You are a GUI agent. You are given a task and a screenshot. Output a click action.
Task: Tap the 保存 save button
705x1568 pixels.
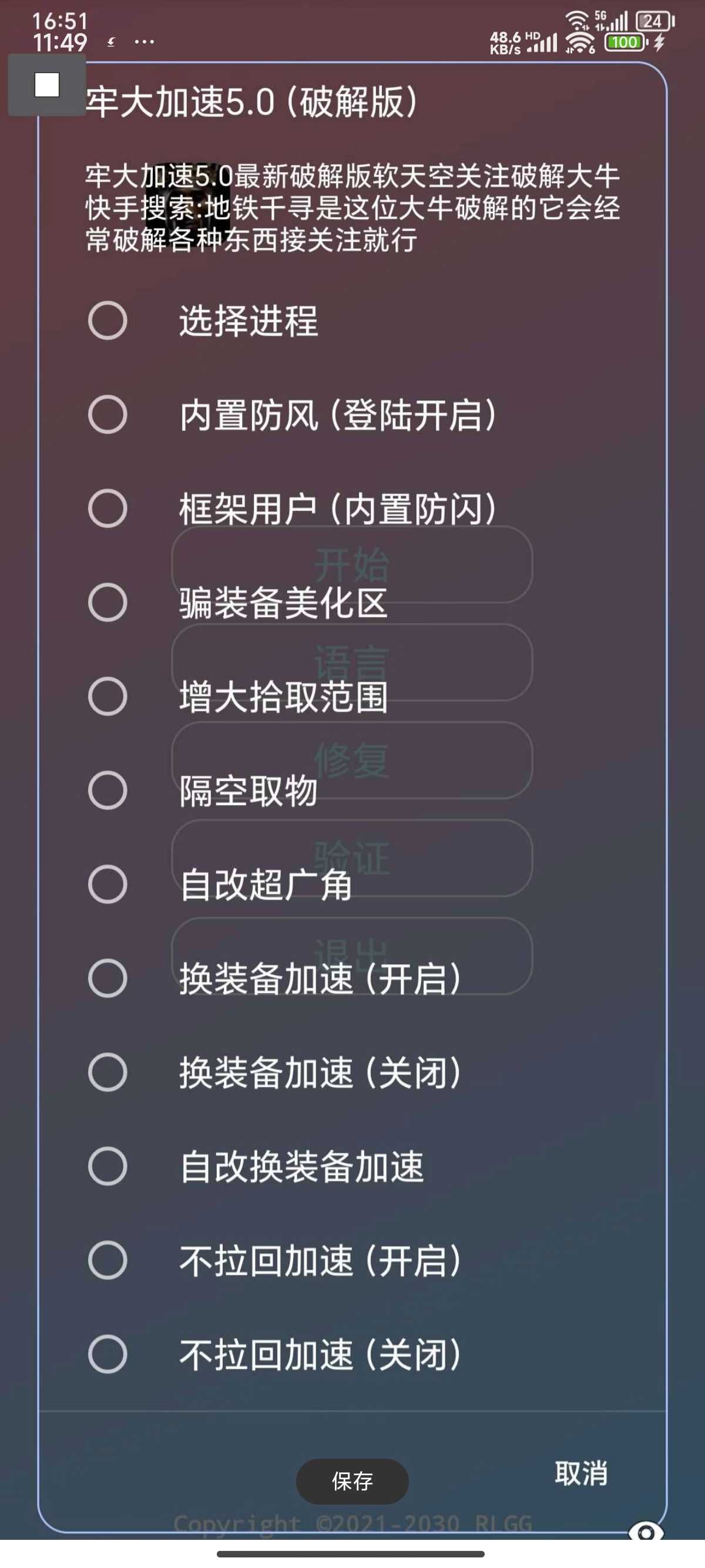click(x=352, y=1482)
